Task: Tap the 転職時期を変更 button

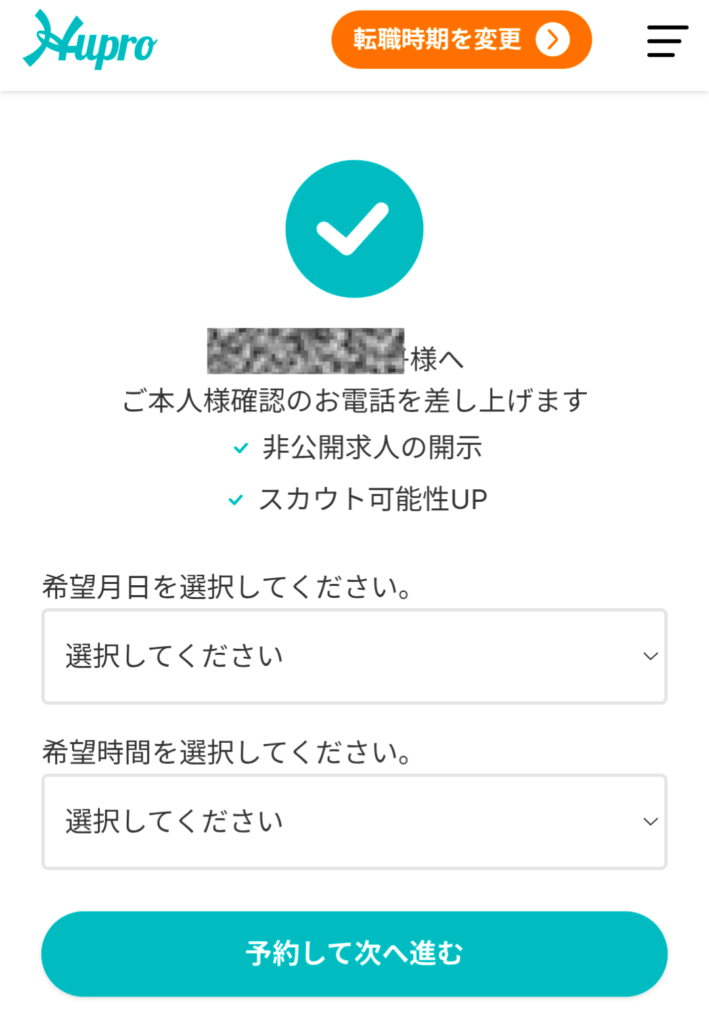Action: point(461,40)
